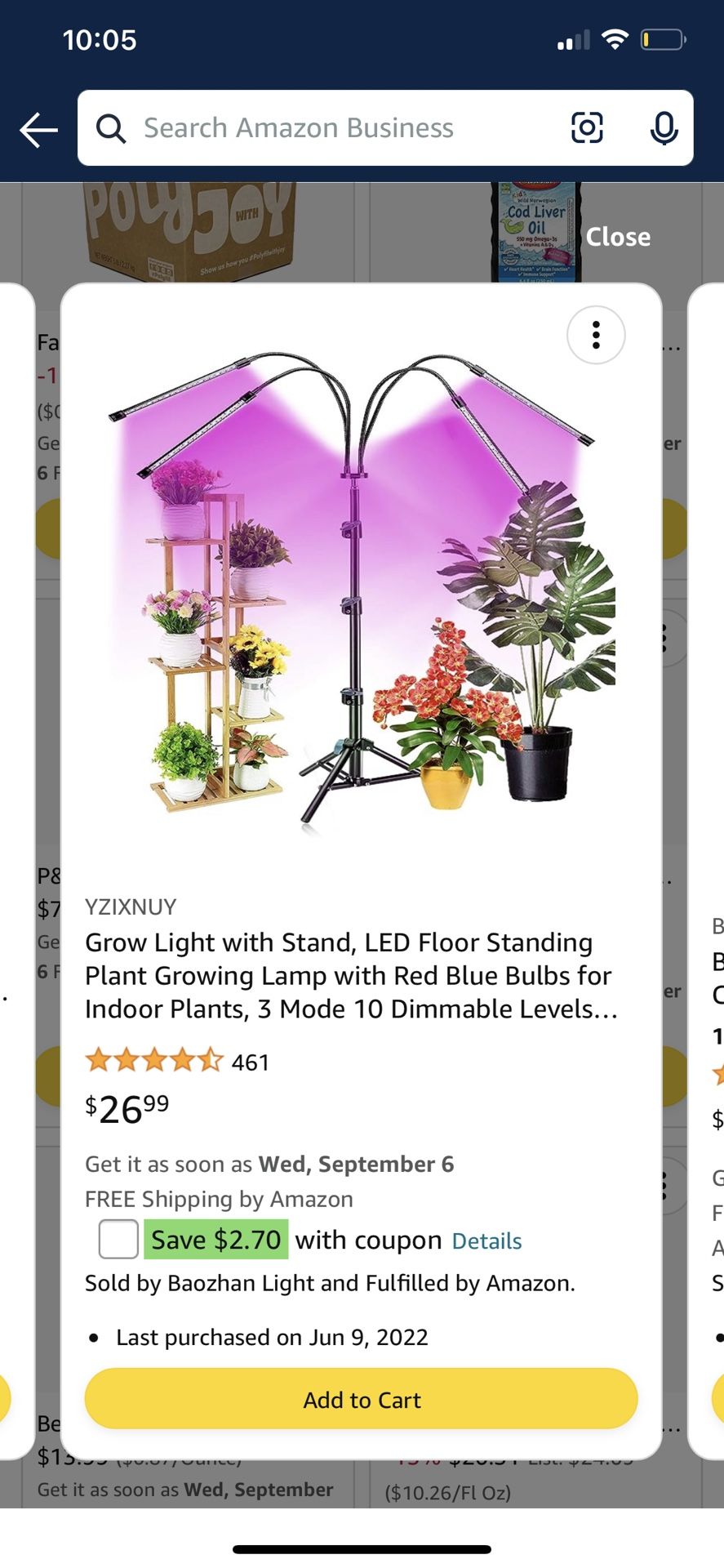Add the grow light to cart

coord(361,1400)
